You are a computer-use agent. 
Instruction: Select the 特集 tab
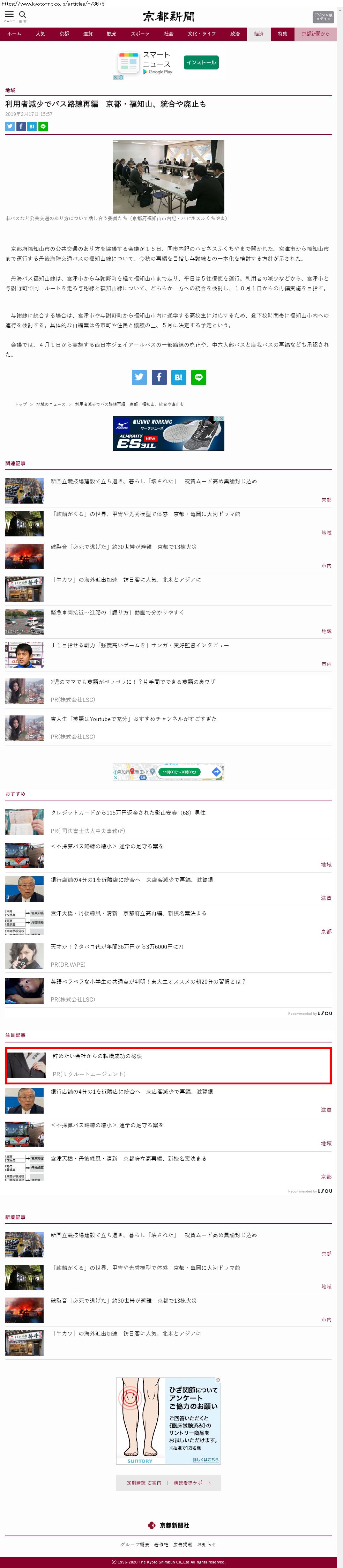coord(282,34)
